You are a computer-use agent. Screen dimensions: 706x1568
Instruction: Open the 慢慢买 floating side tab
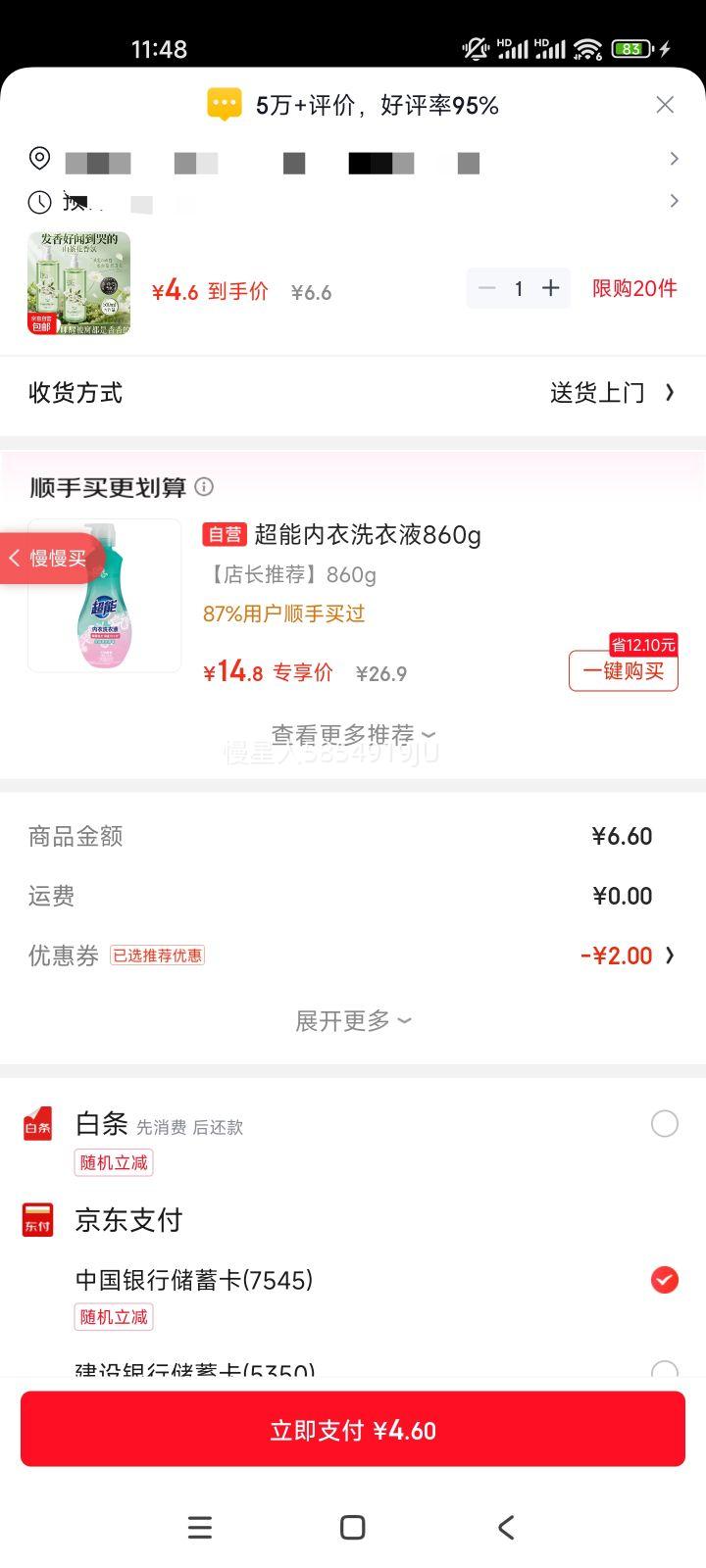tap(44, 559)
